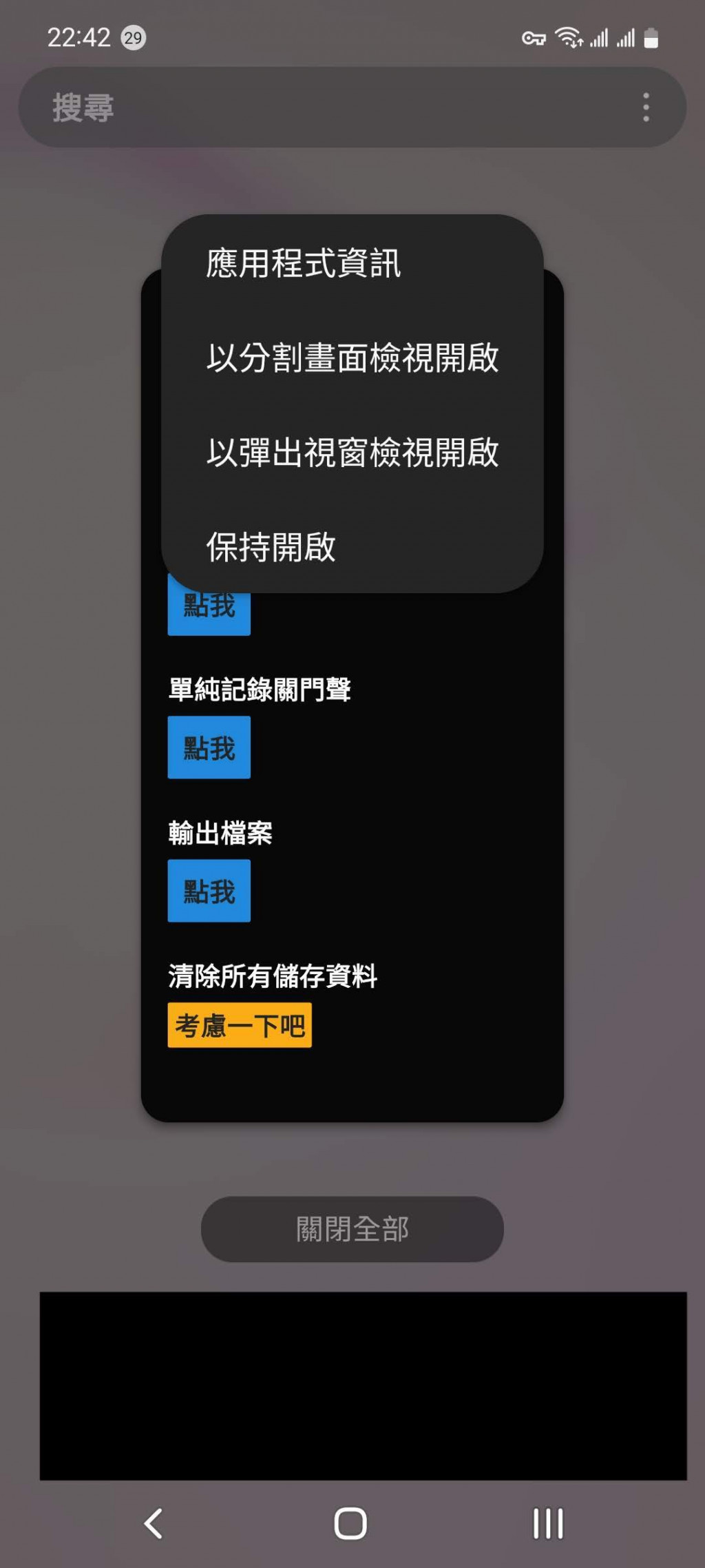The image size is (705, 1568).
Task: Go back with the navigation back button
Action: 154,1523
